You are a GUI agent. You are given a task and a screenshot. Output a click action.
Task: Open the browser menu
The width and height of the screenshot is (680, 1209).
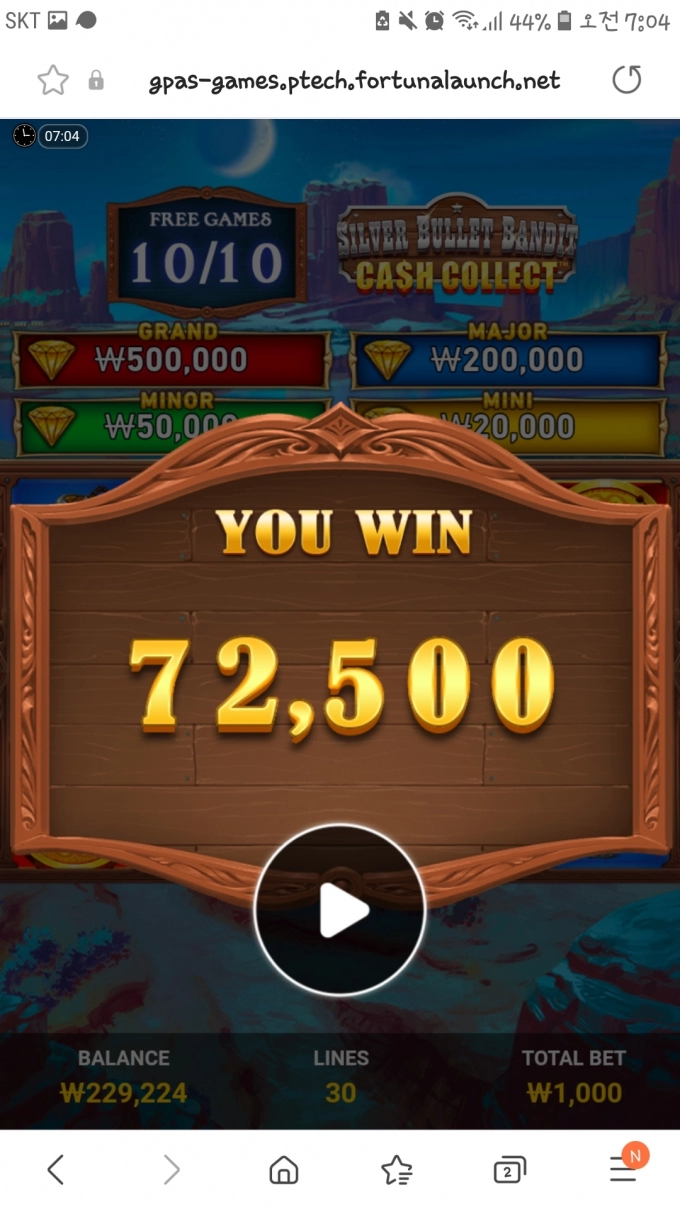623,1168
